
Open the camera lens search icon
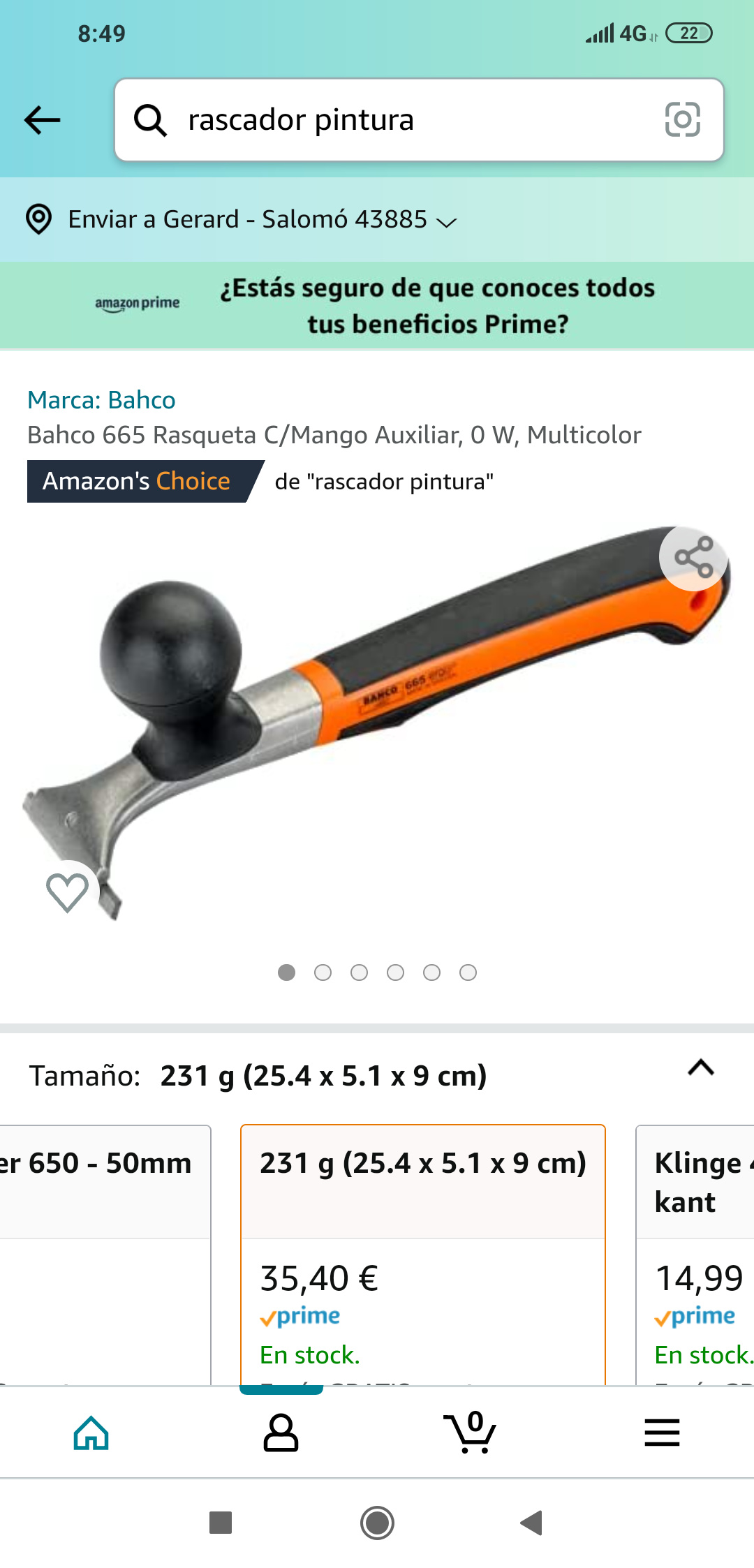pyautogui.click(x=682, y=119)
